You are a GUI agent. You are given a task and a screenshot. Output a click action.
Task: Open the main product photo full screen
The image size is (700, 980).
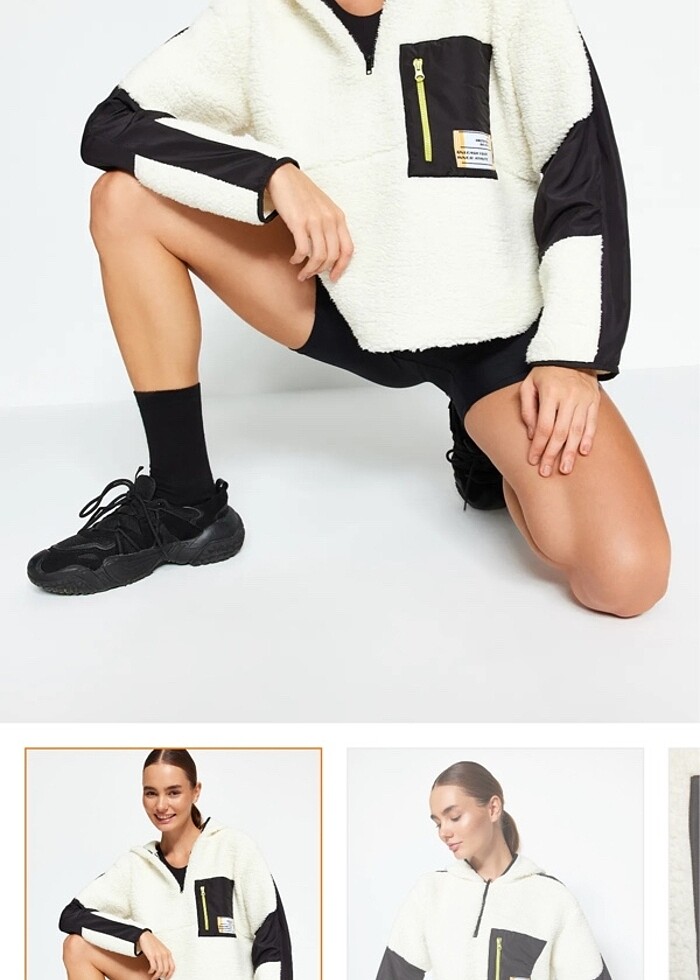coord(350,360)
